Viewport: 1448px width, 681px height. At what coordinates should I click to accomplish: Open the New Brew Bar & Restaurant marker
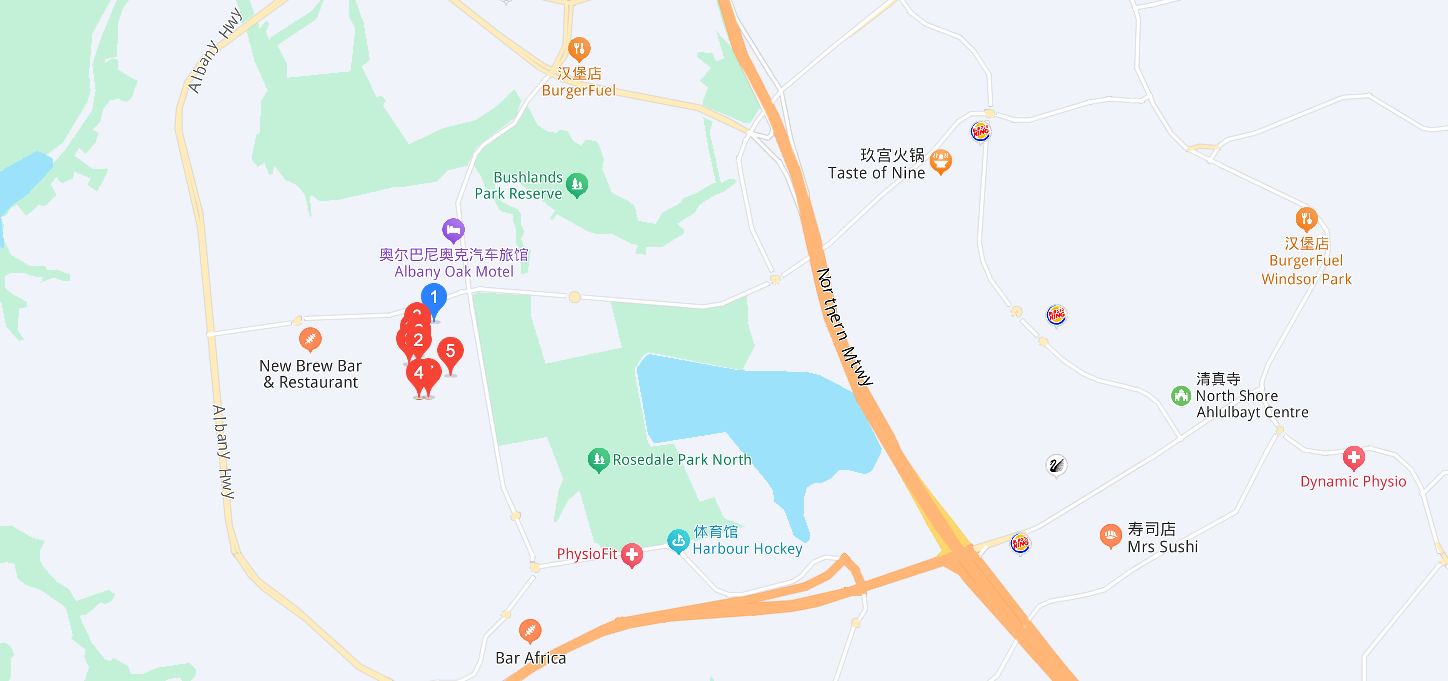click(x=310, y=340)
